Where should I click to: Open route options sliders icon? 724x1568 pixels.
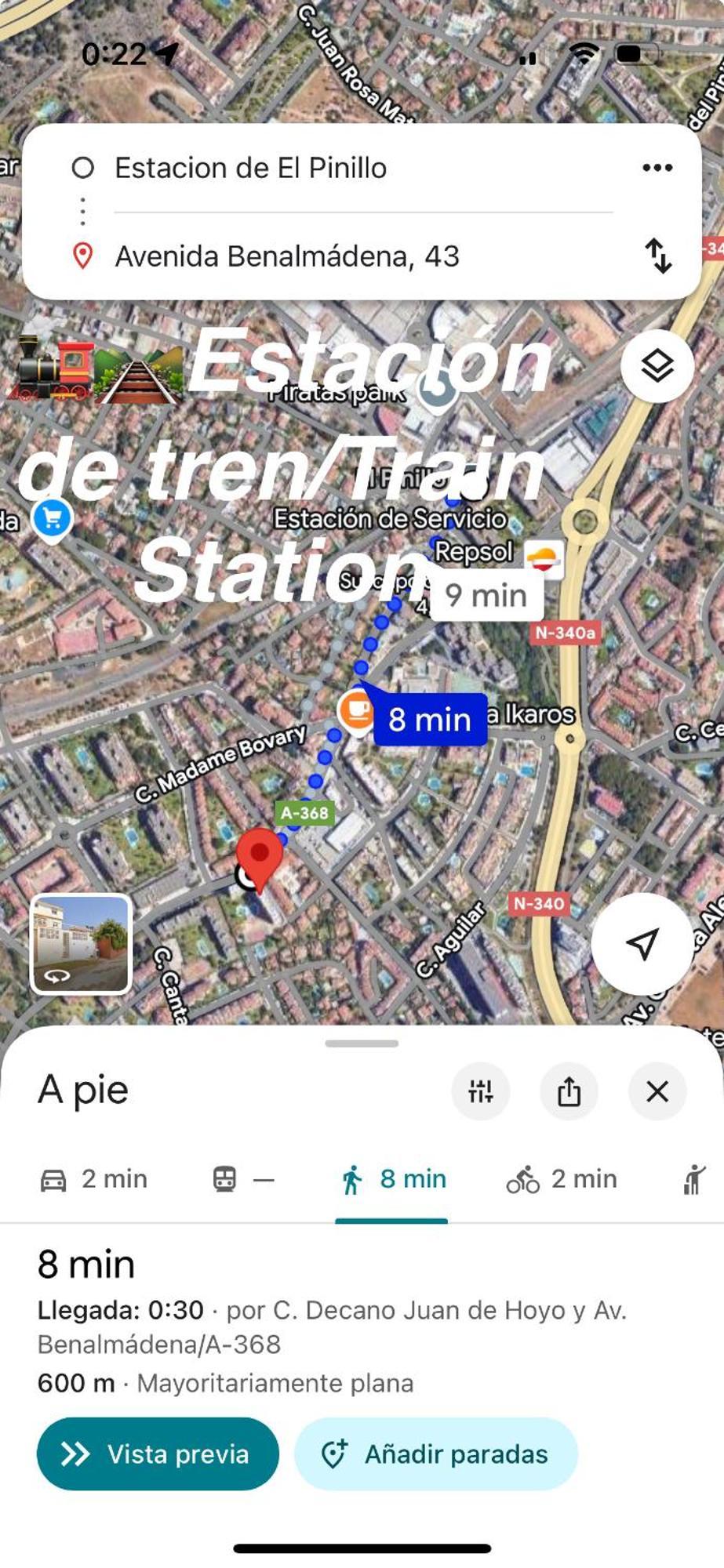pyautogui.click(x=480, y=1091)
